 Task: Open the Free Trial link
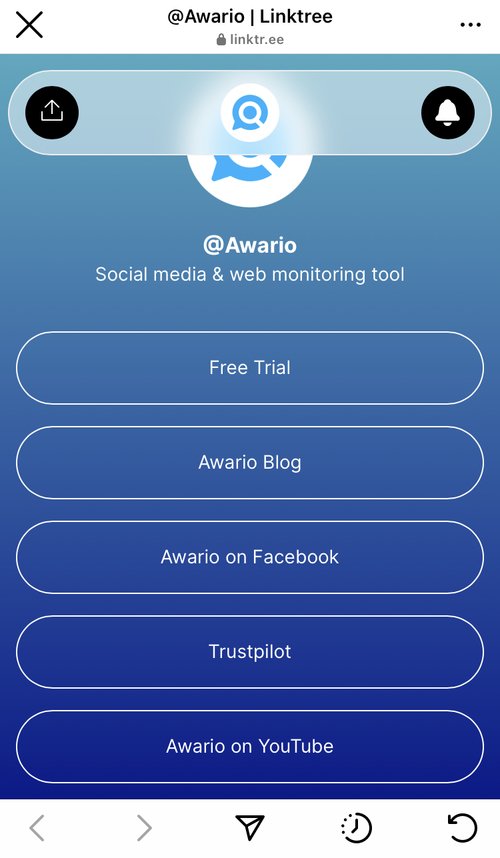[250, 368]
